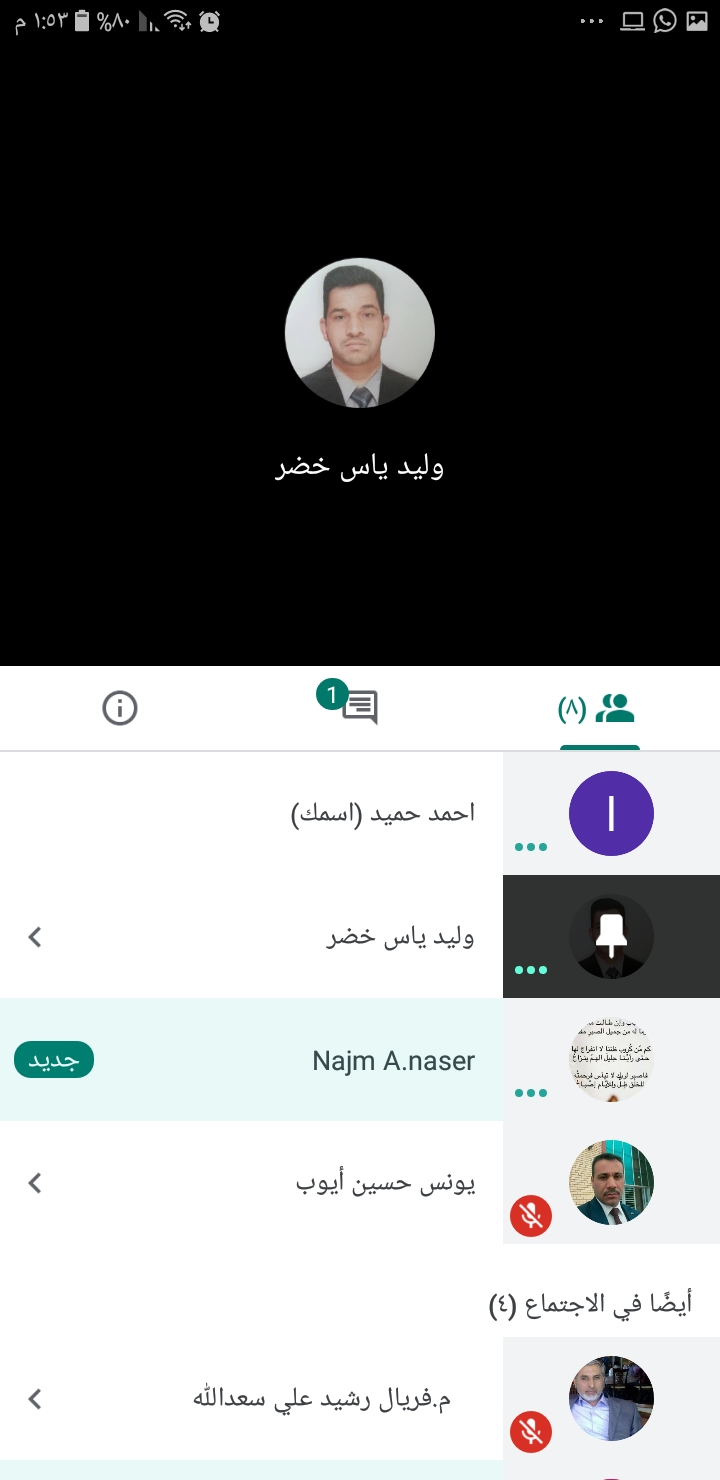Image resolution: width=720 pixels, height=1480 pixels.
Task: Open the meeting info tab
Action: point(120,709)
